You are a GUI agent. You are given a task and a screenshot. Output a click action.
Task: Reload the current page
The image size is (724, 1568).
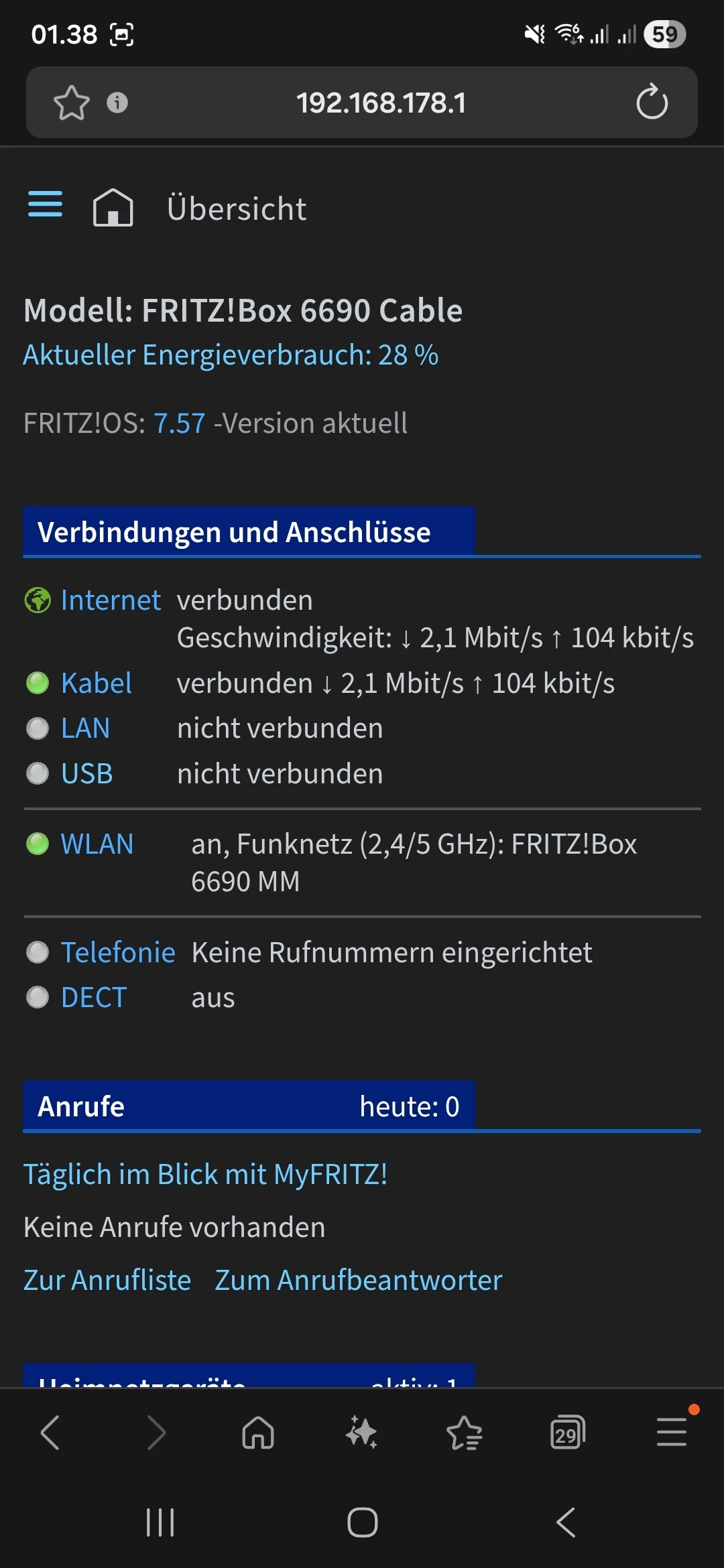(x=652, y=103)
